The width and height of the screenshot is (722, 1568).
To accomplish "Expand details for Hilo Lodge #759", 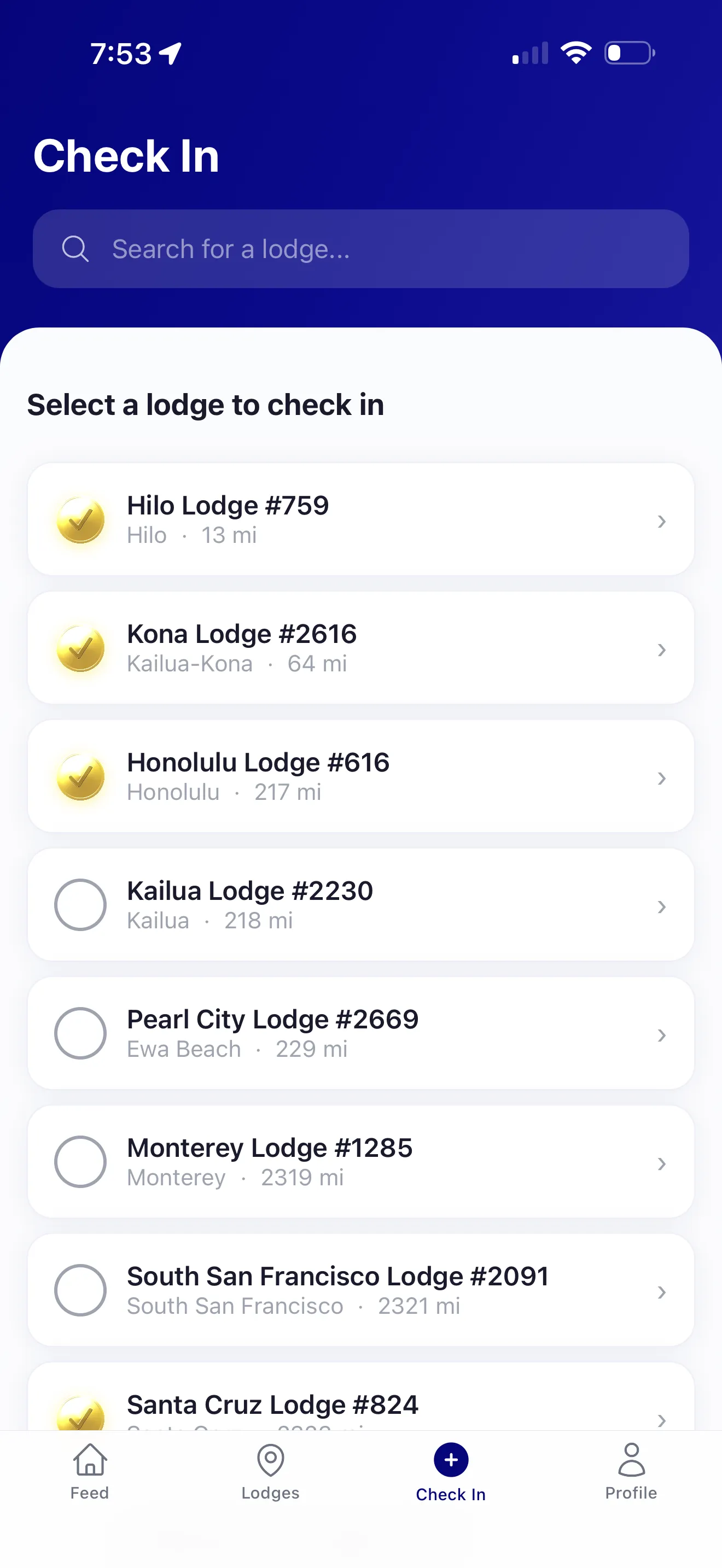I will pyautogui.click(x=662, y=522).
